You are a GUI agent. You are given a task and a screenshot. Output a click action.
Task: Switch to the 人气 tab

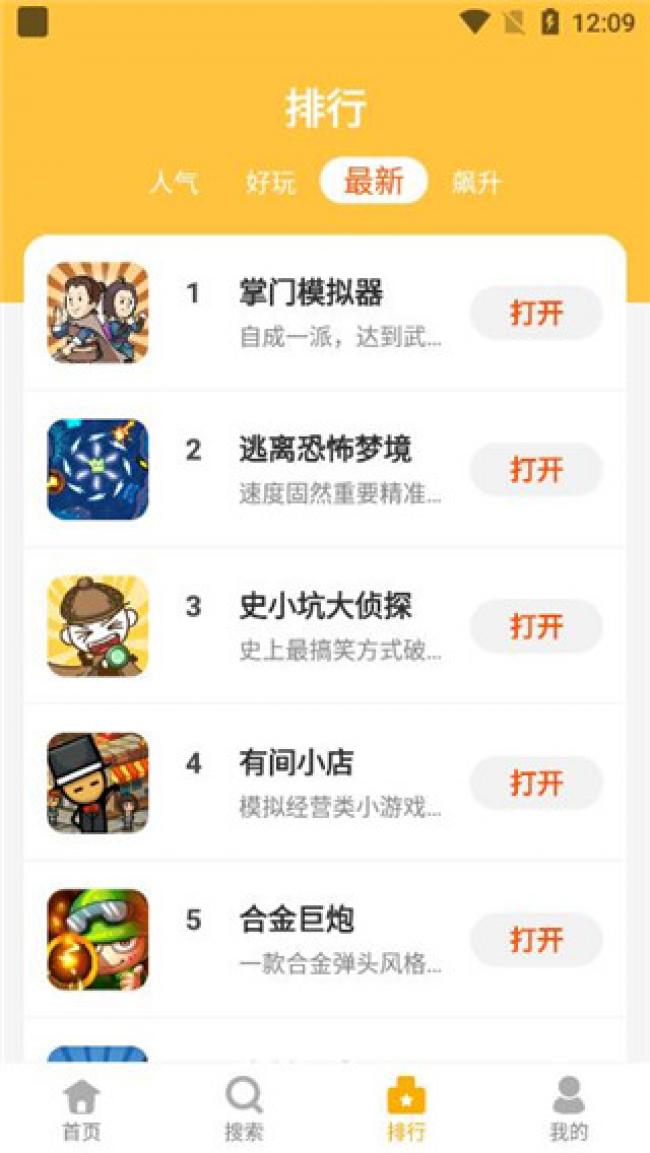[174, 182]
